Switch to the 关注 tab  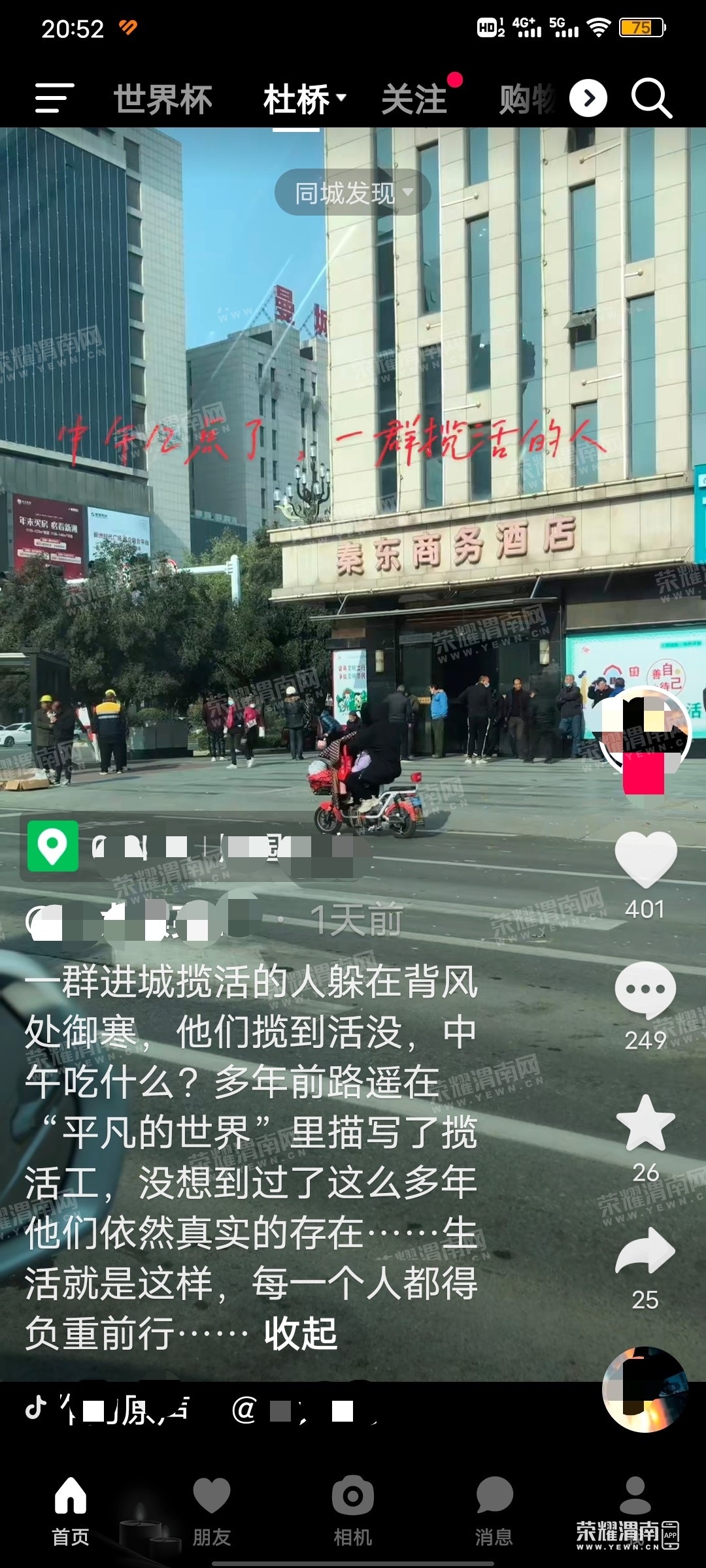[414, 100]
